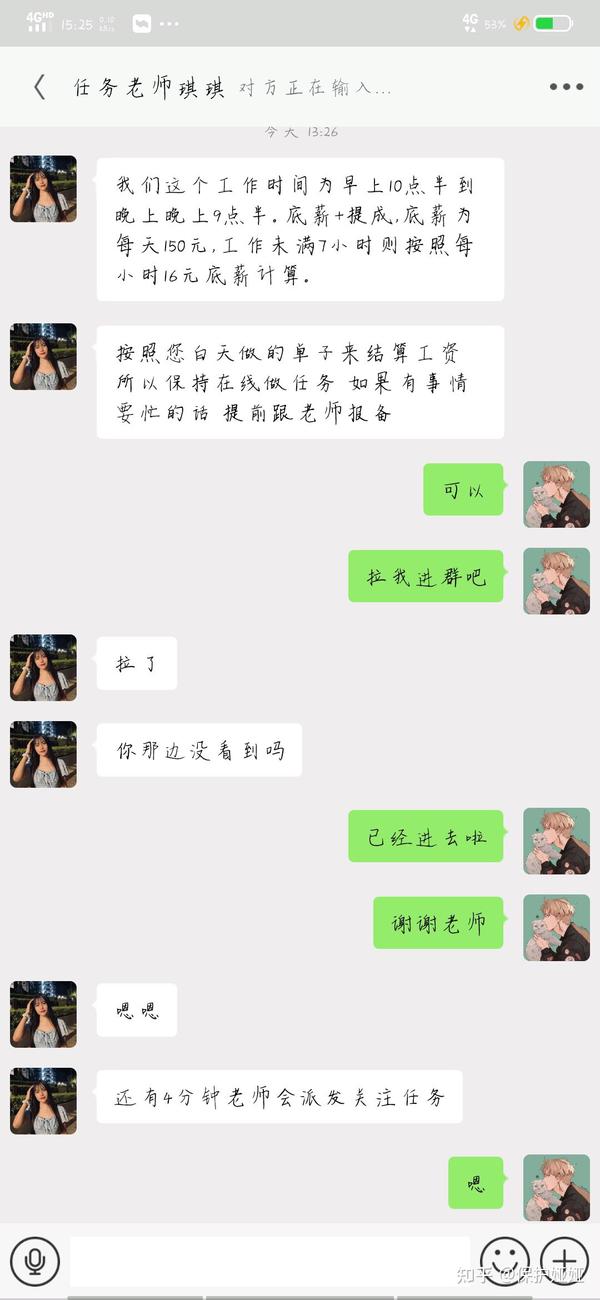Go back from the chat with 任务老师琪琪
This screenshot has width=600, height=1300.
39,87
